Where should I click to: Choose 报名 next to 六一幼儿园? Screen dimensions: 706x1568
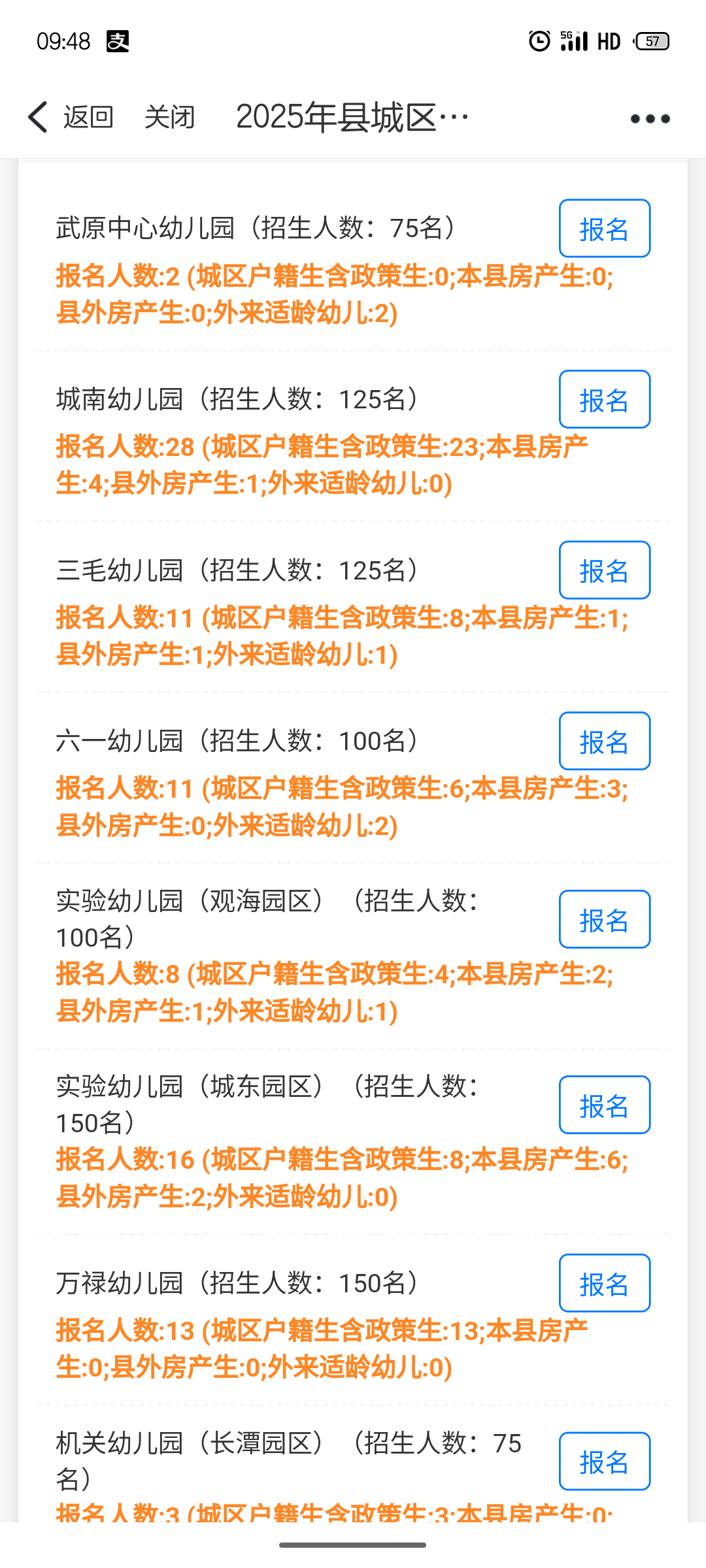(604, 742)
